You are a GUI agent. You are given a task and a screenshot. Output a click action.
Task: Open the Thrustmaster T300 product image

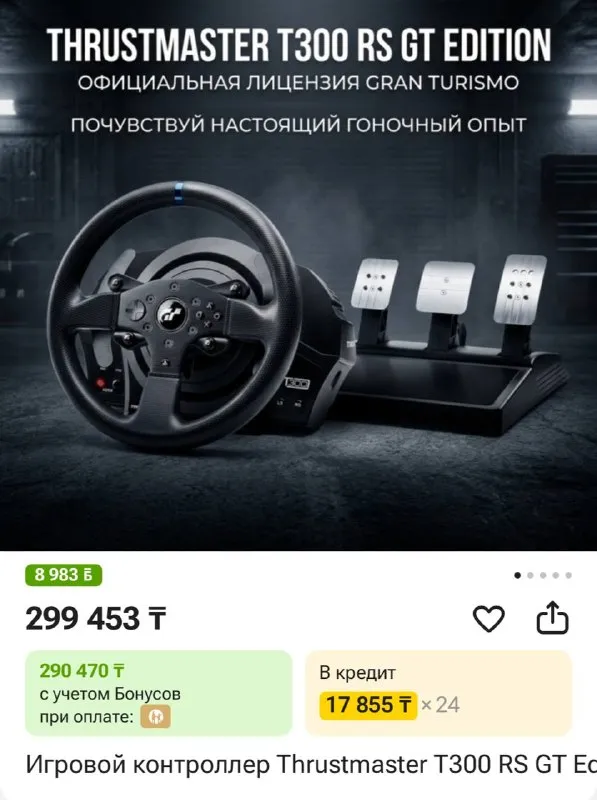click(x=298, y=276)
